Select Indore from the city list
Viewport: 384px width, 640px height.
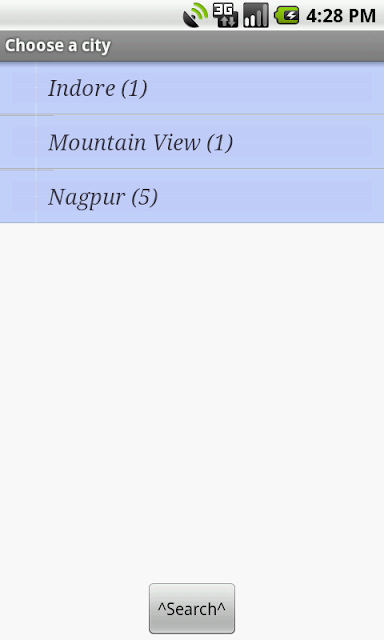click(x=192, y=88)
